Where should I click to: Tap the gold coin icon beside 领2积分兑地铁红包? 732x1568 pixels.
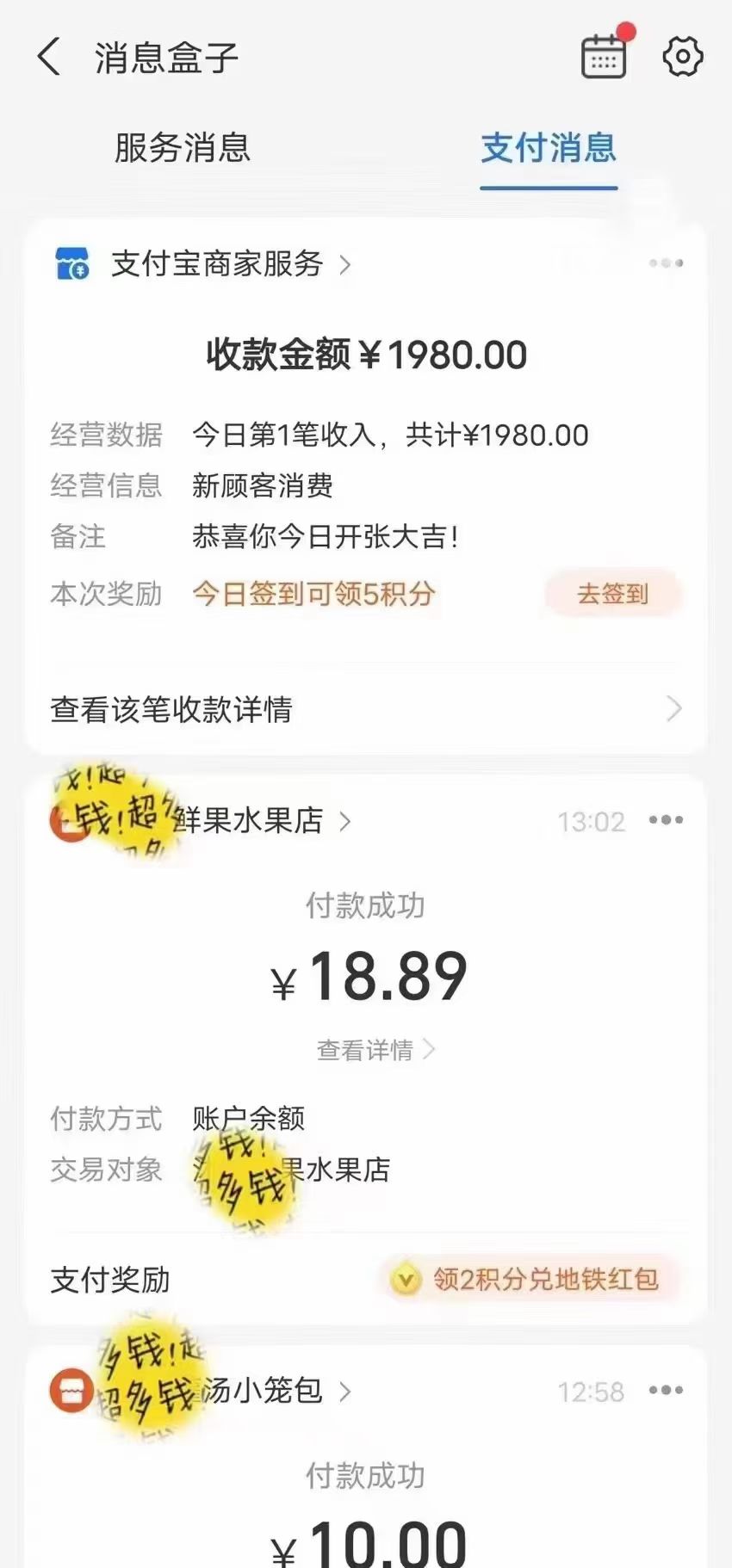pos(405,1280)
